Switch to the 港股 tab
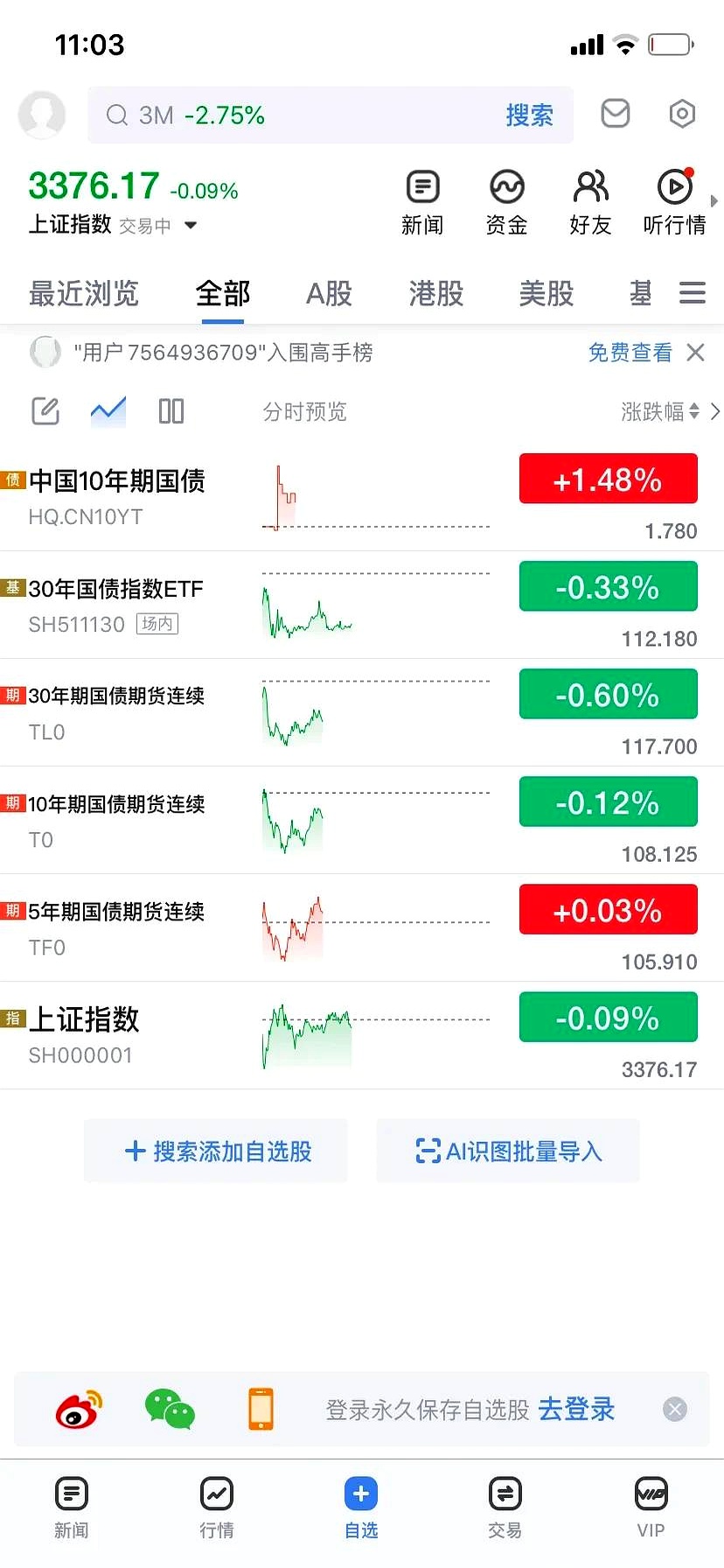 pyautogui.click(x=435, y=295)
